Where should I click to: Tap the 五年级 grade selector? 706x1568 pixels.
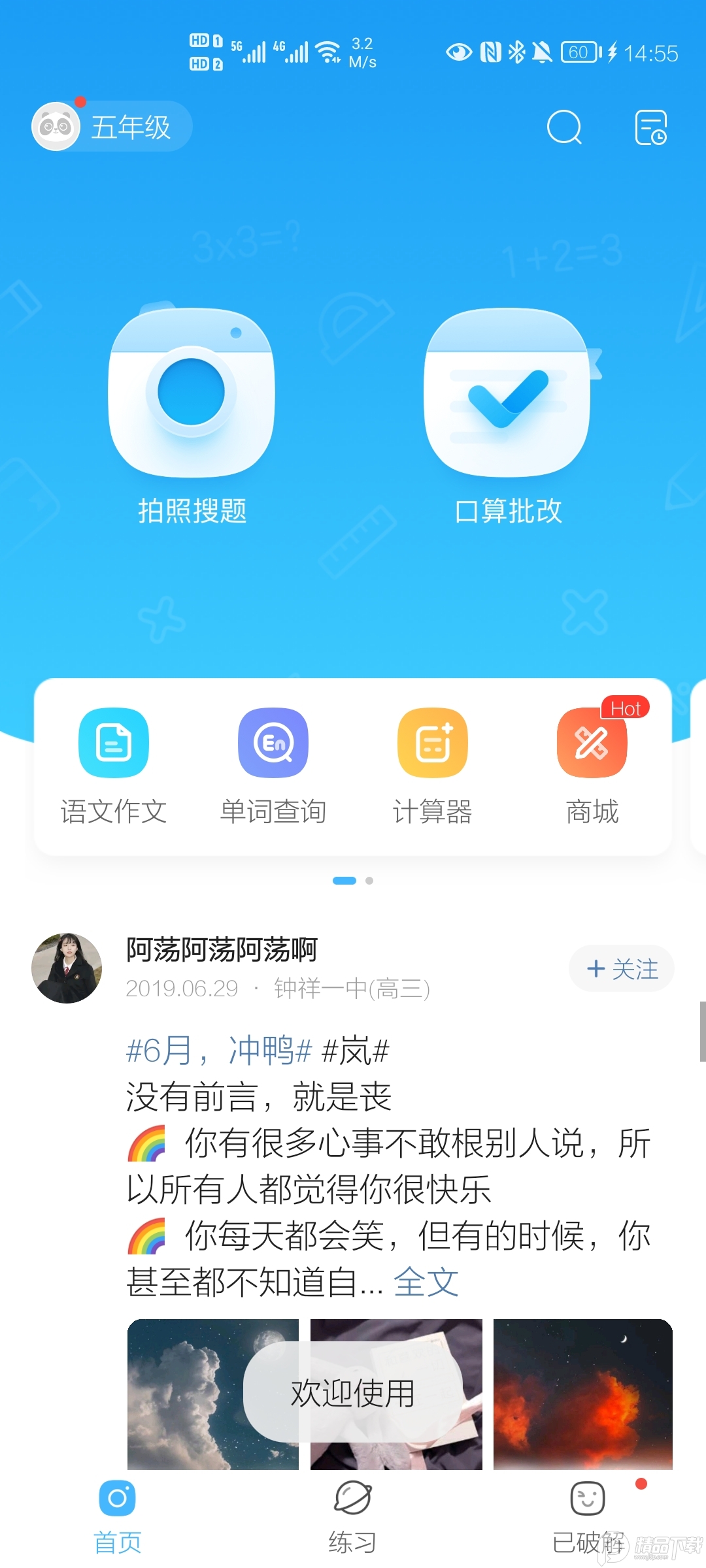tap(112, 127)
